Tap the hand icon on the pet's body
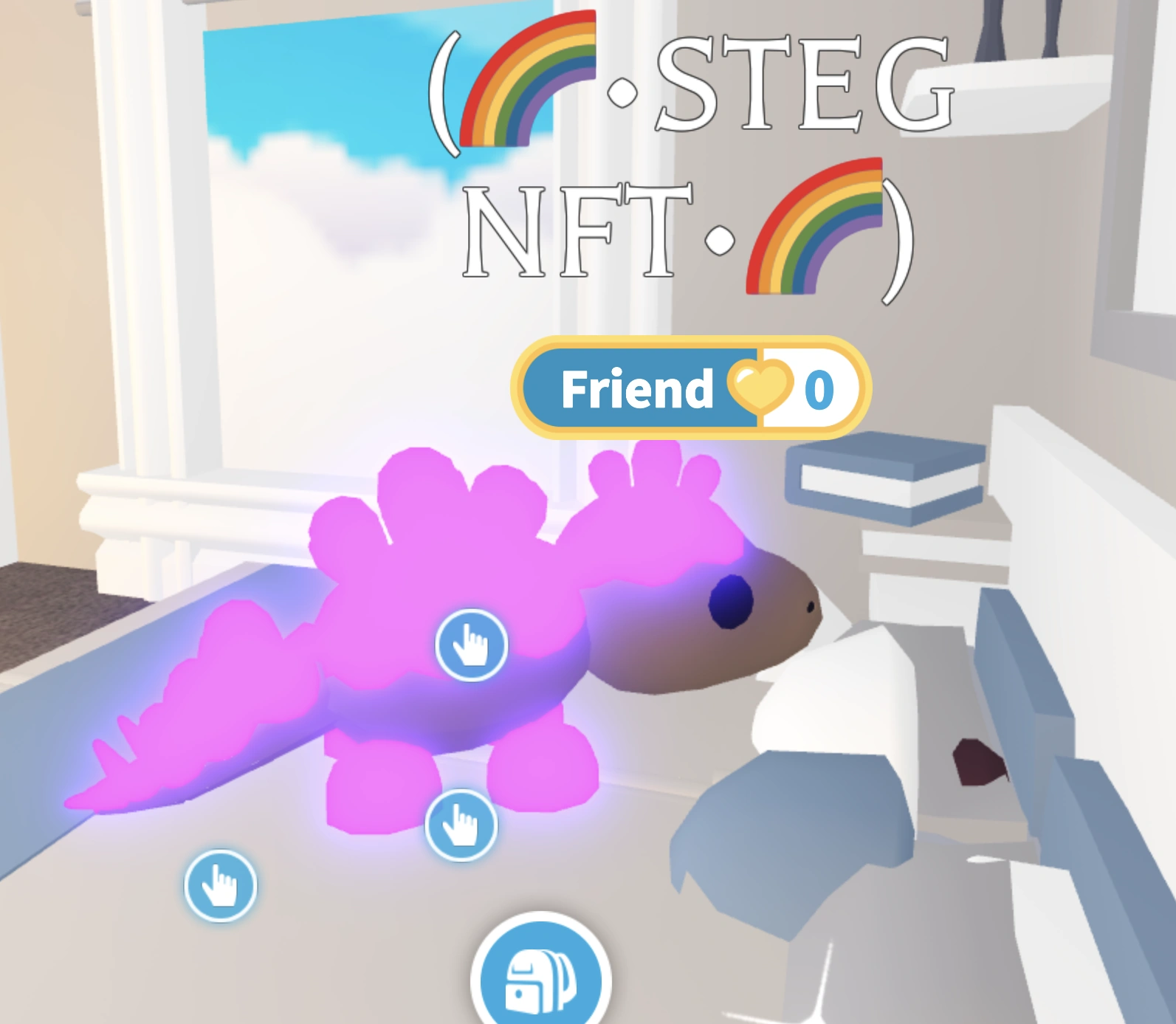The image size is (1176, 1024). click(x=471, y=645)
